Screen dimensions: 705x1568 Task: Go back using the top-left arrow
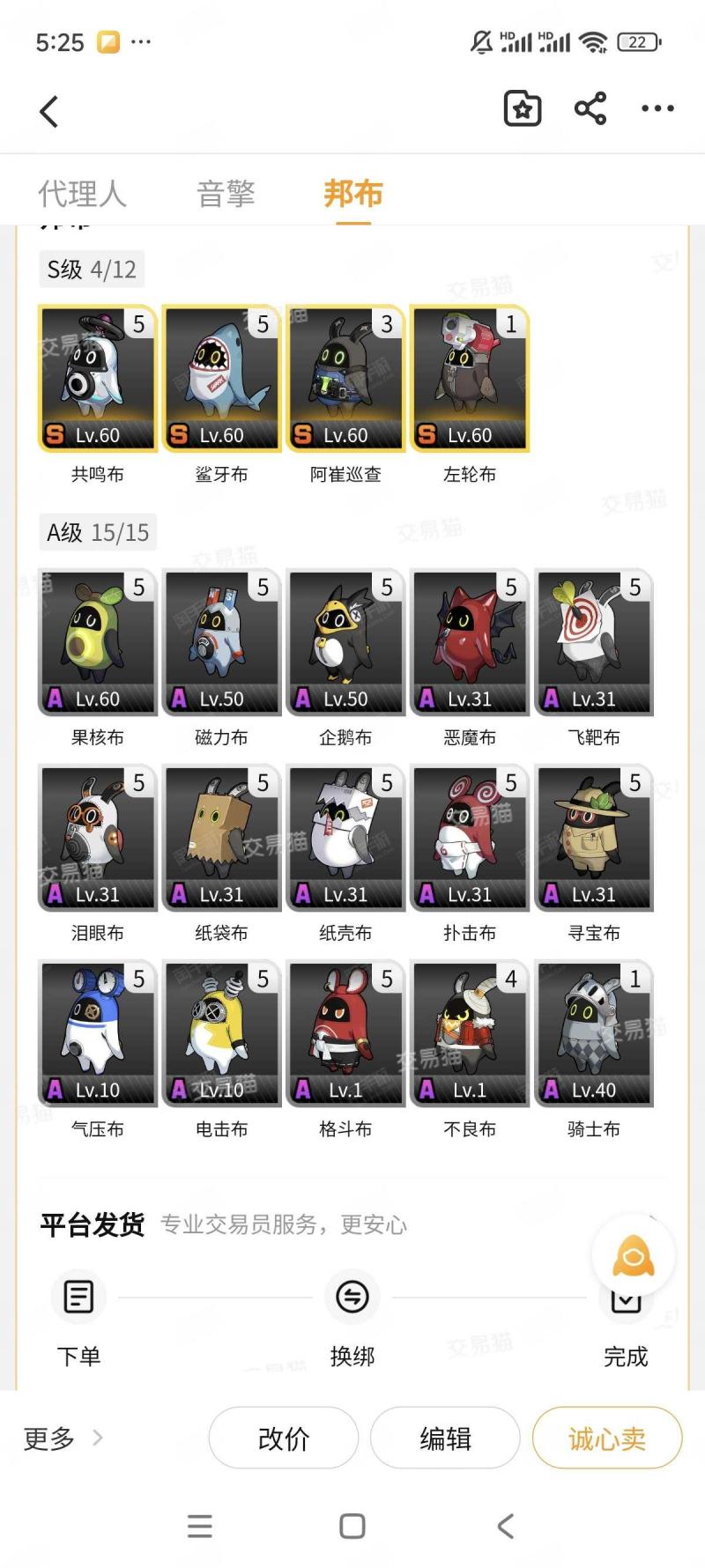(49, 111)
